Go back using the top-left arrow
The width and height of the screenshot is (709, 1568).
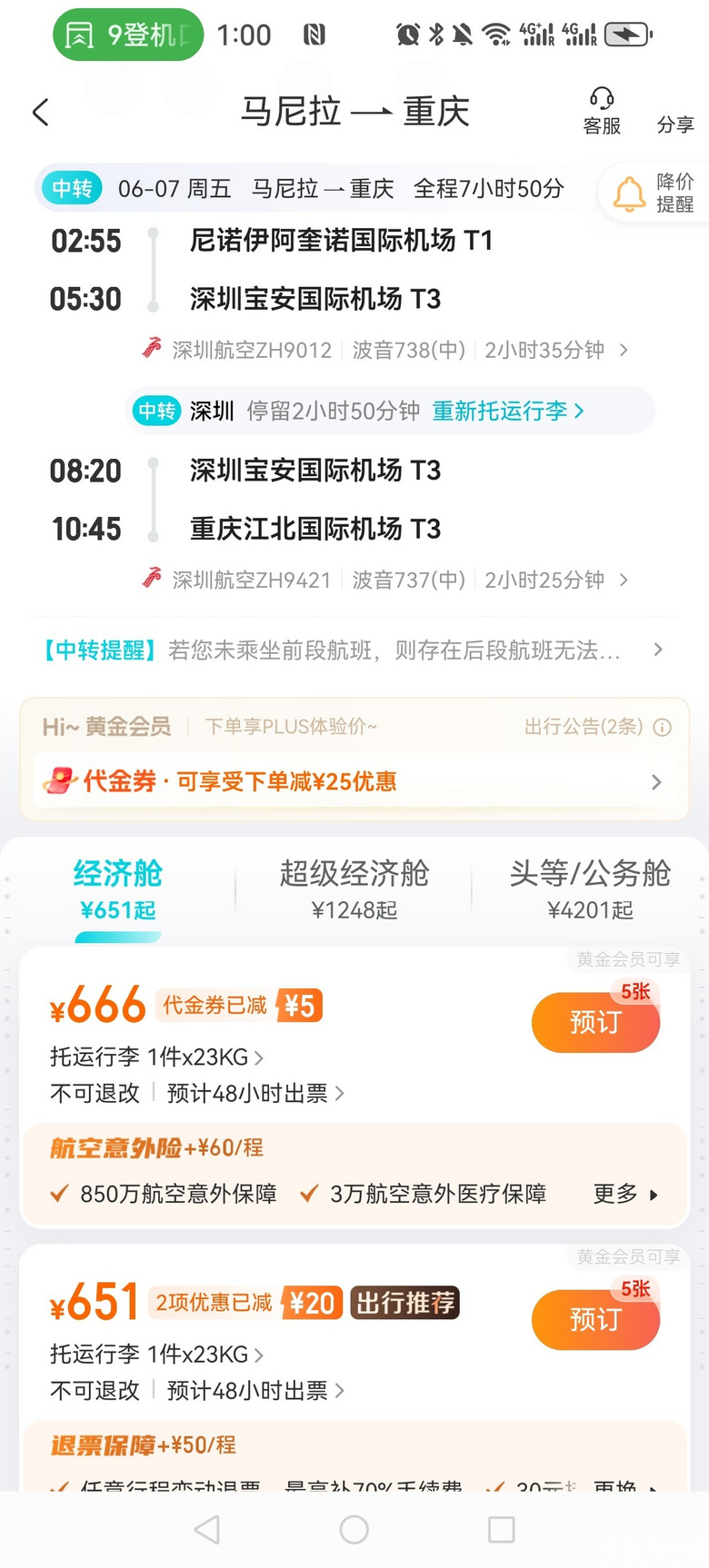click(x=41, y=113)
